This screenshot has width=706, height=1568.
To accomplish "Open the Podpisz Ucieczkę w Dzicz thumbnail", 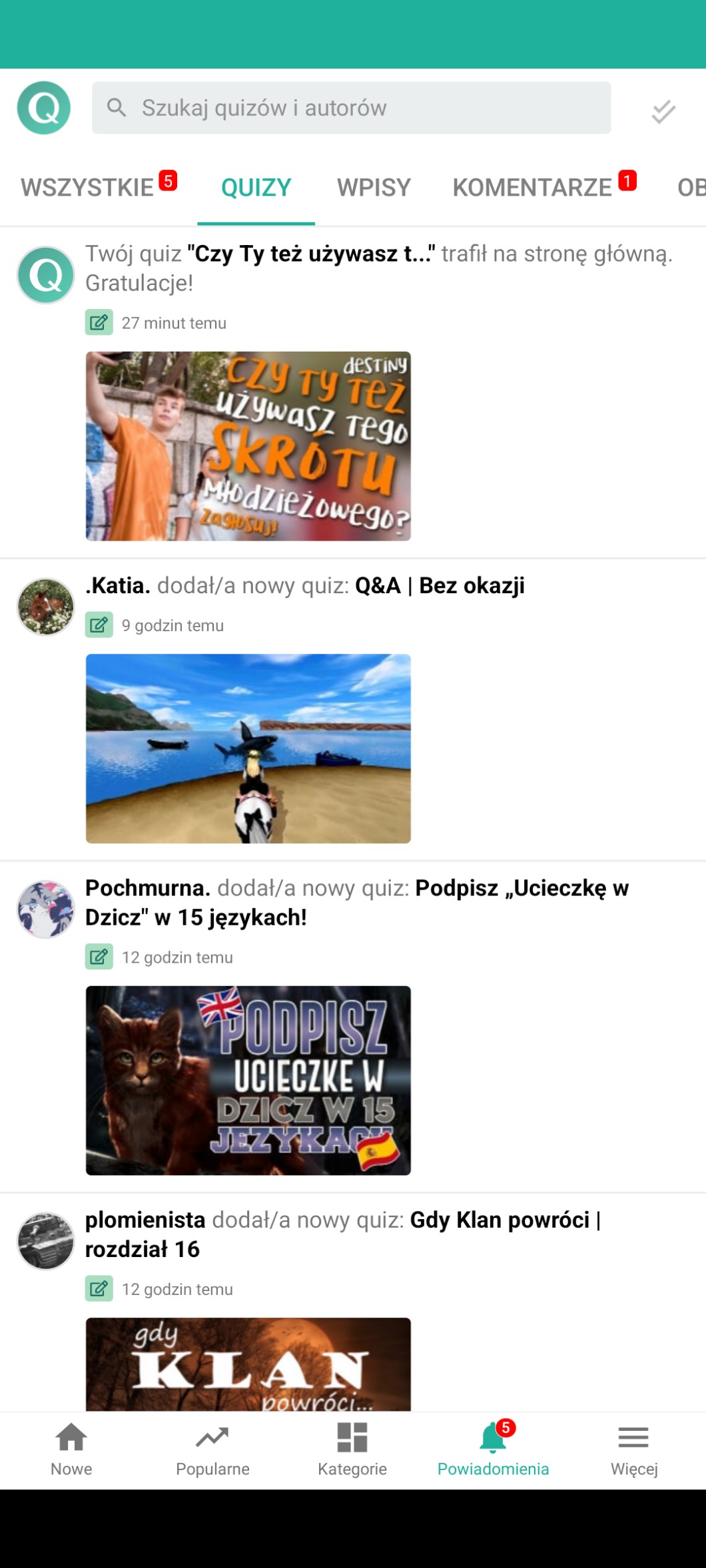I will click(x=248, y=1080).
